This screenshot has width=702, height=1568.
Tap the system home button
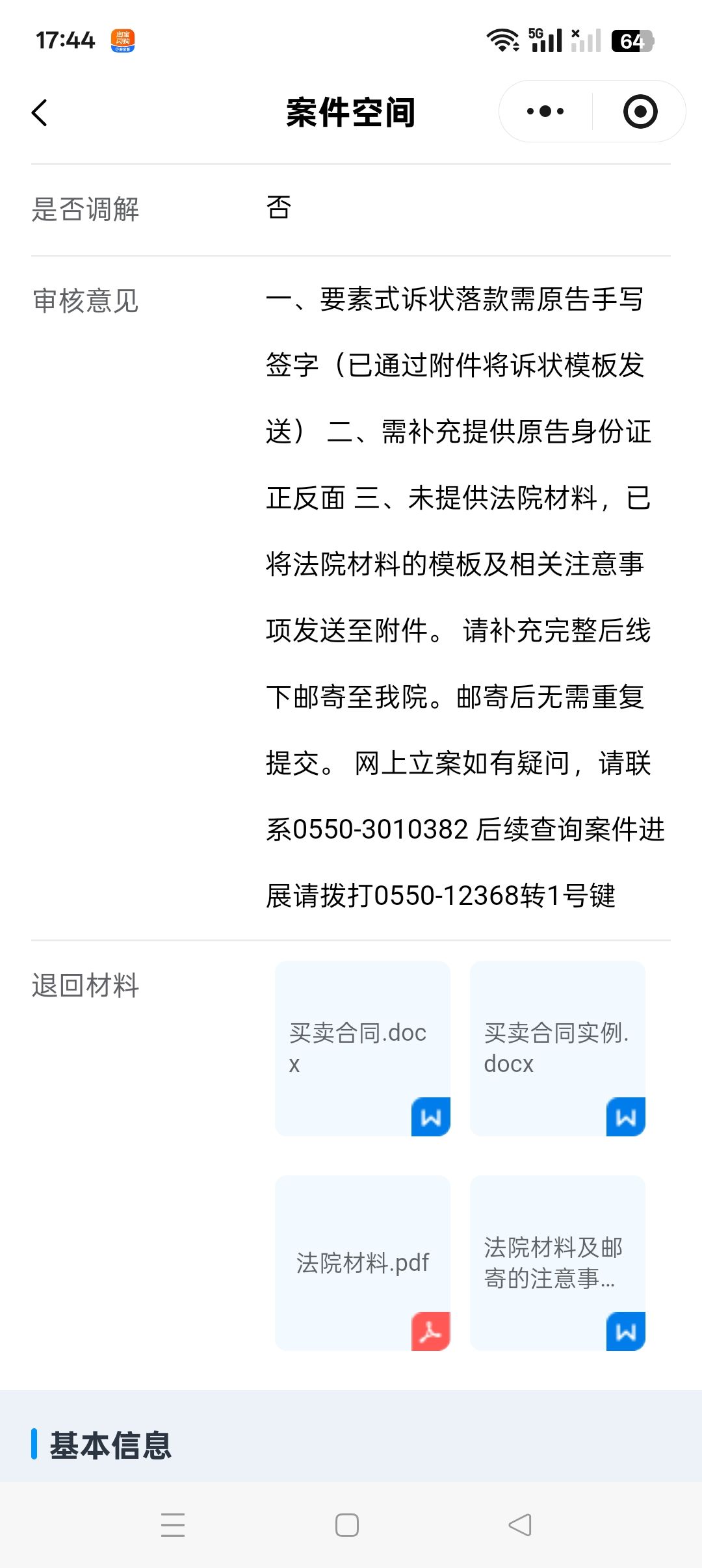pyautogui.click(x=347, y=1525)
